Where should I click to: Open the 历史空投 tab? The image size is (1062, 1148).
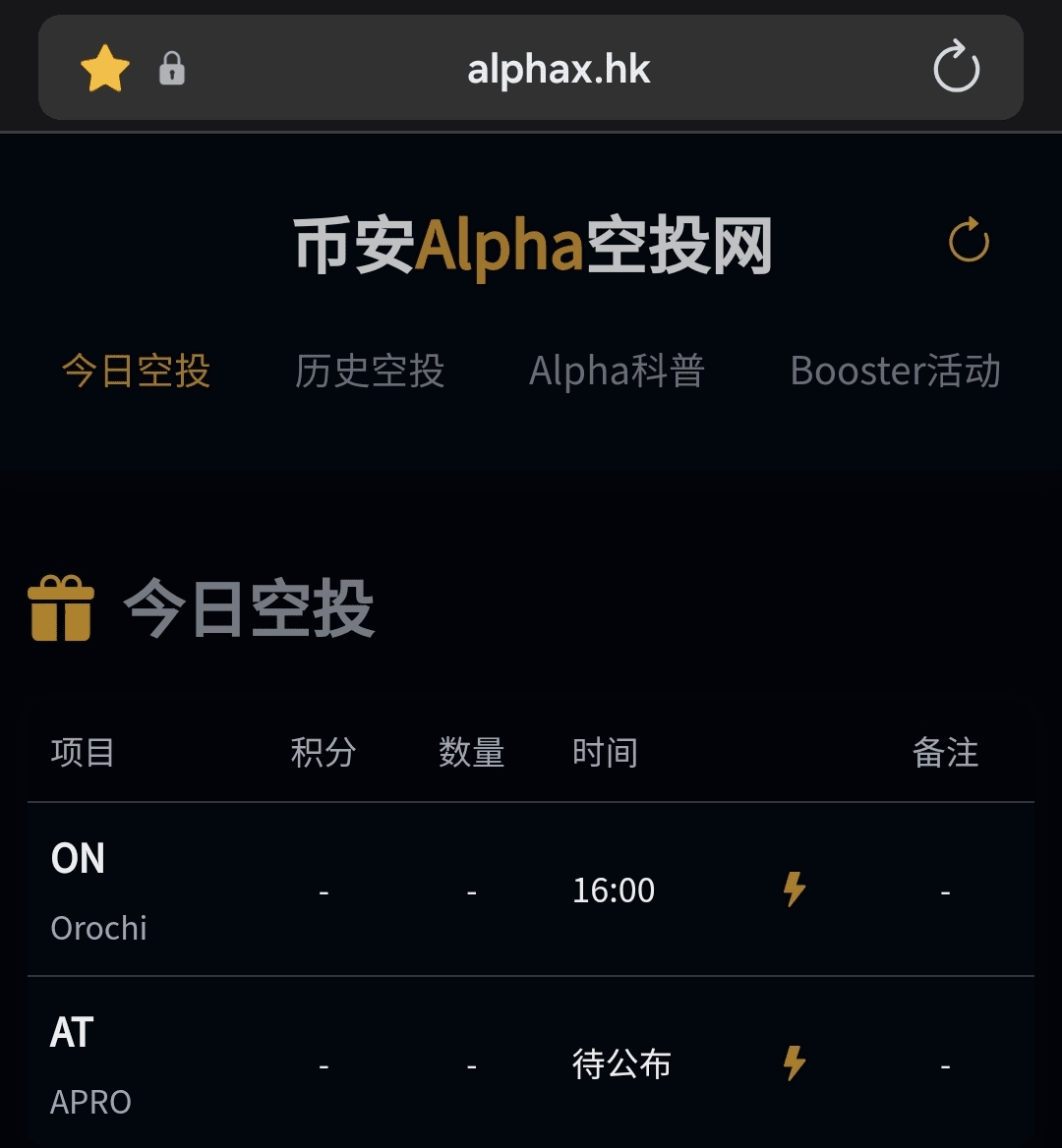pyautogui.click(x=370, y=372)
